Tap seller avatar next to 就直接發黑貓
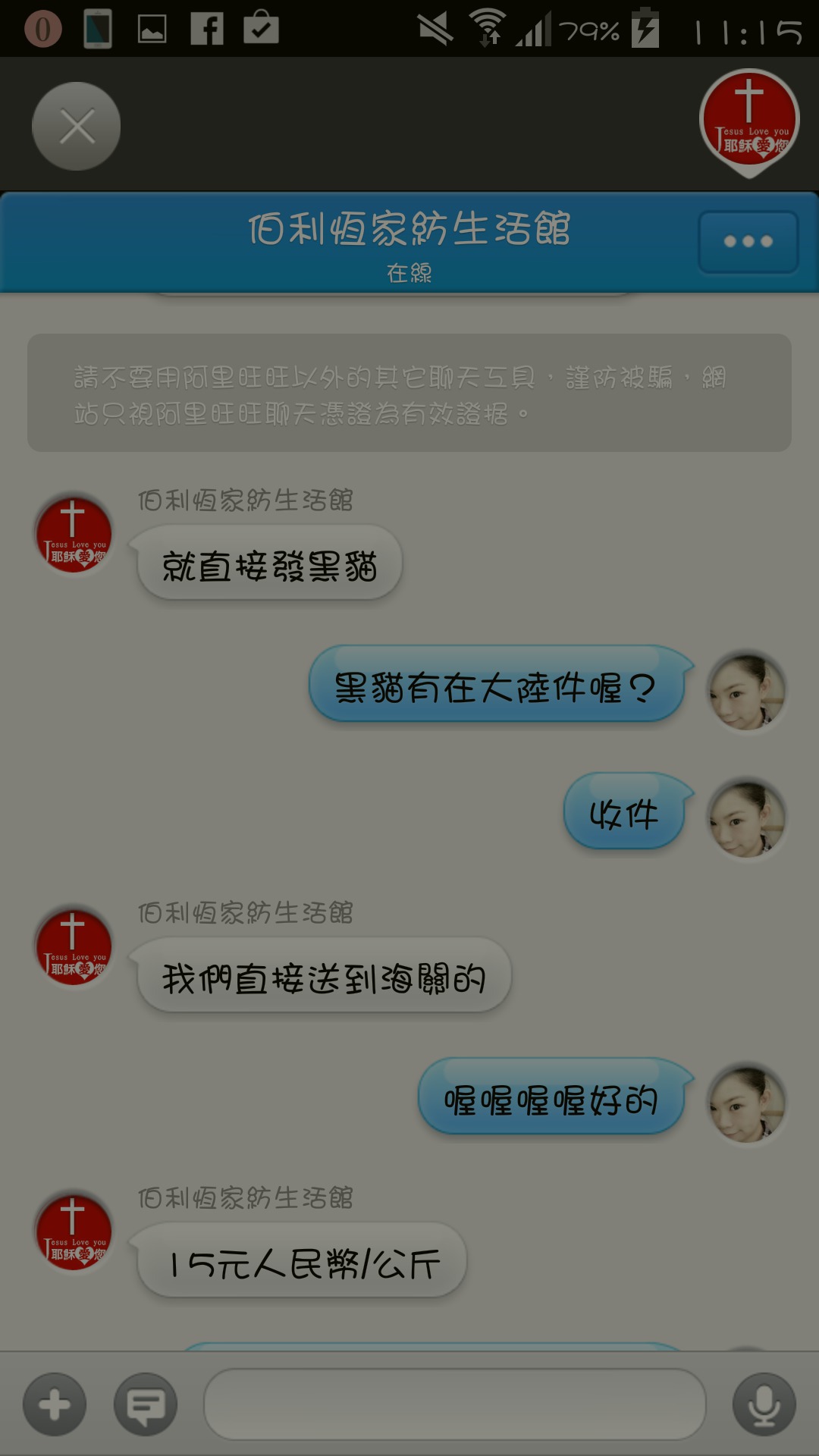Image resolution: width=819 pixels, height=1456 pixels. (x=74, y=535)
